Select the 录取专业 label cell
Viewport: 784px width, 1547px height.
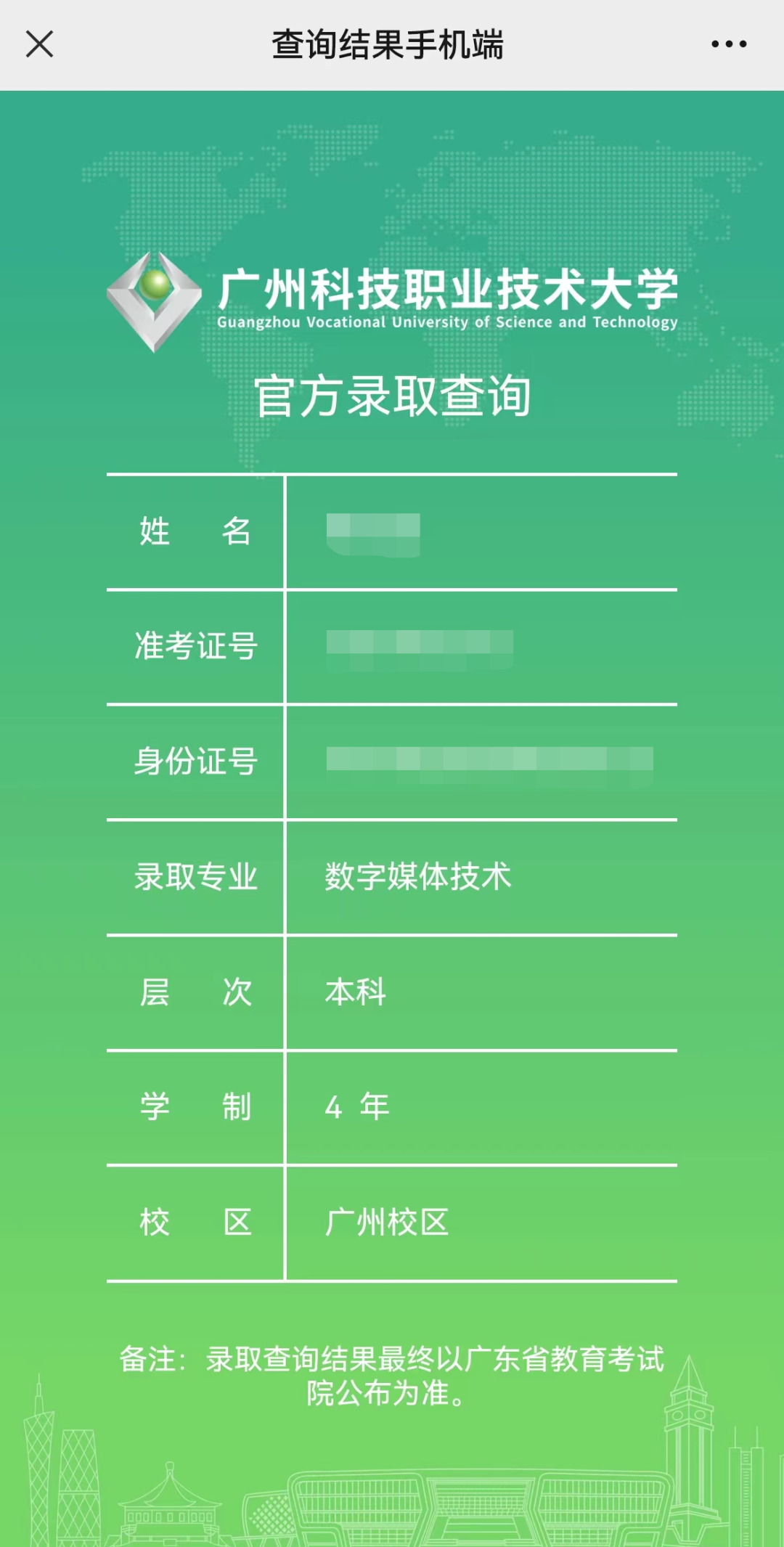196,875
